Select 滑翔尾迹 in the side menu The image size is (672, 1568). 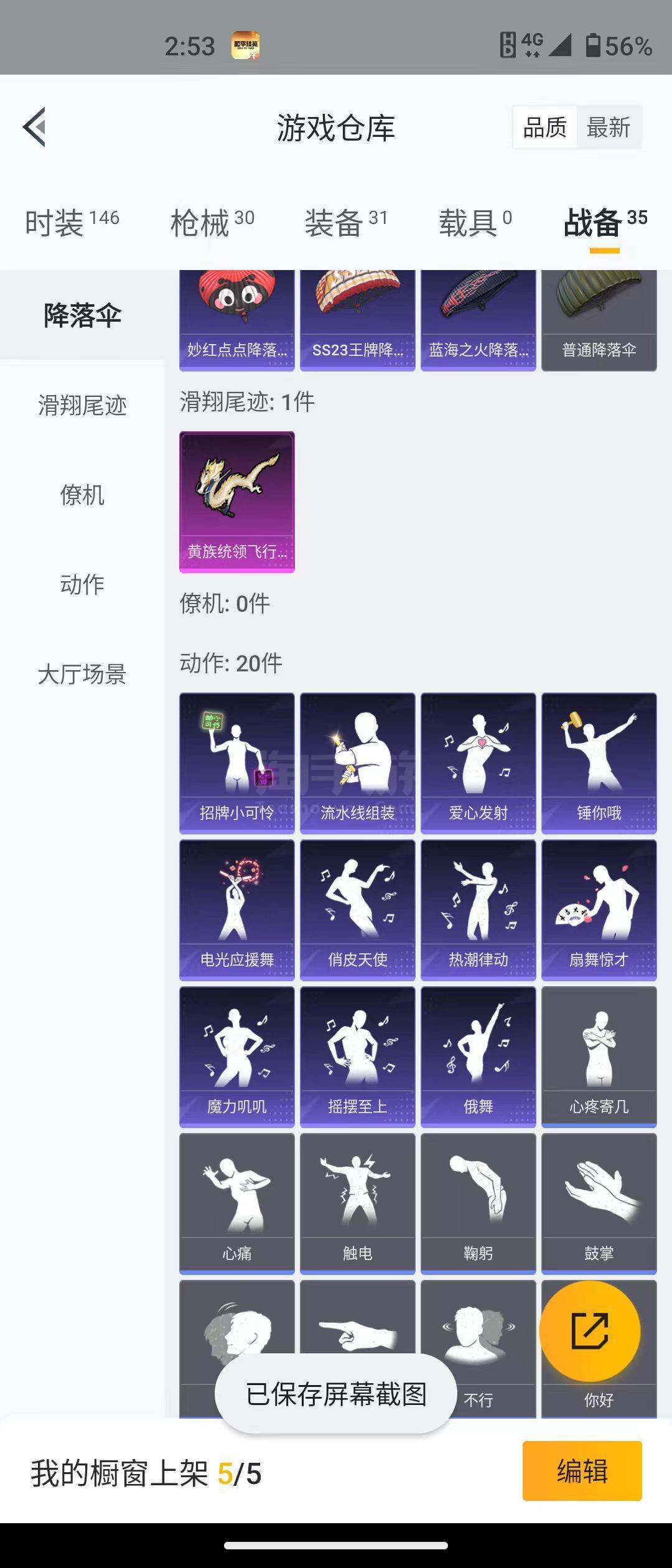[x=82, y=406]
